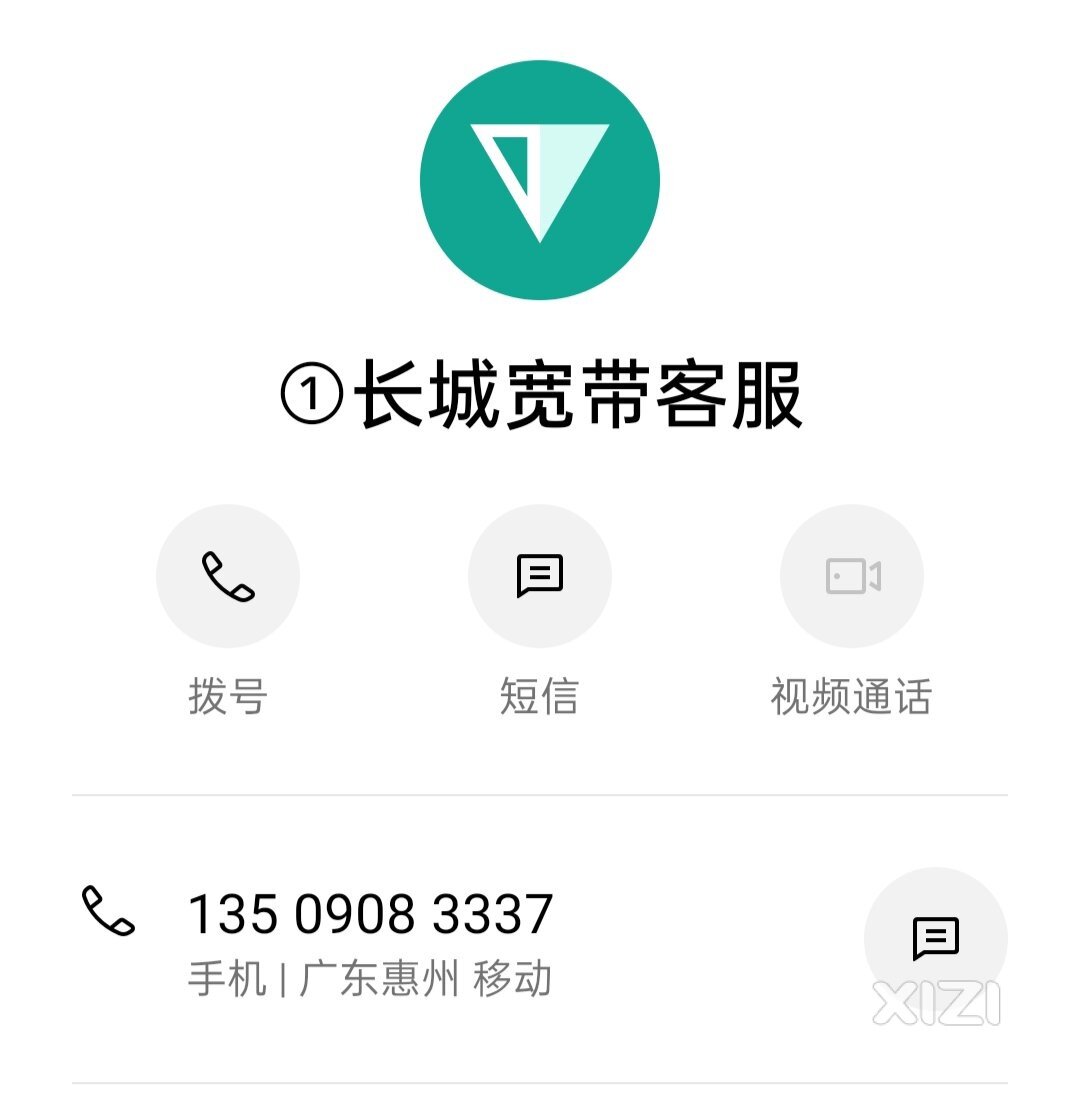Screen dimensions: 1080x1105
Task: Open 短信 to message this contact
Action: click(540, 577)
